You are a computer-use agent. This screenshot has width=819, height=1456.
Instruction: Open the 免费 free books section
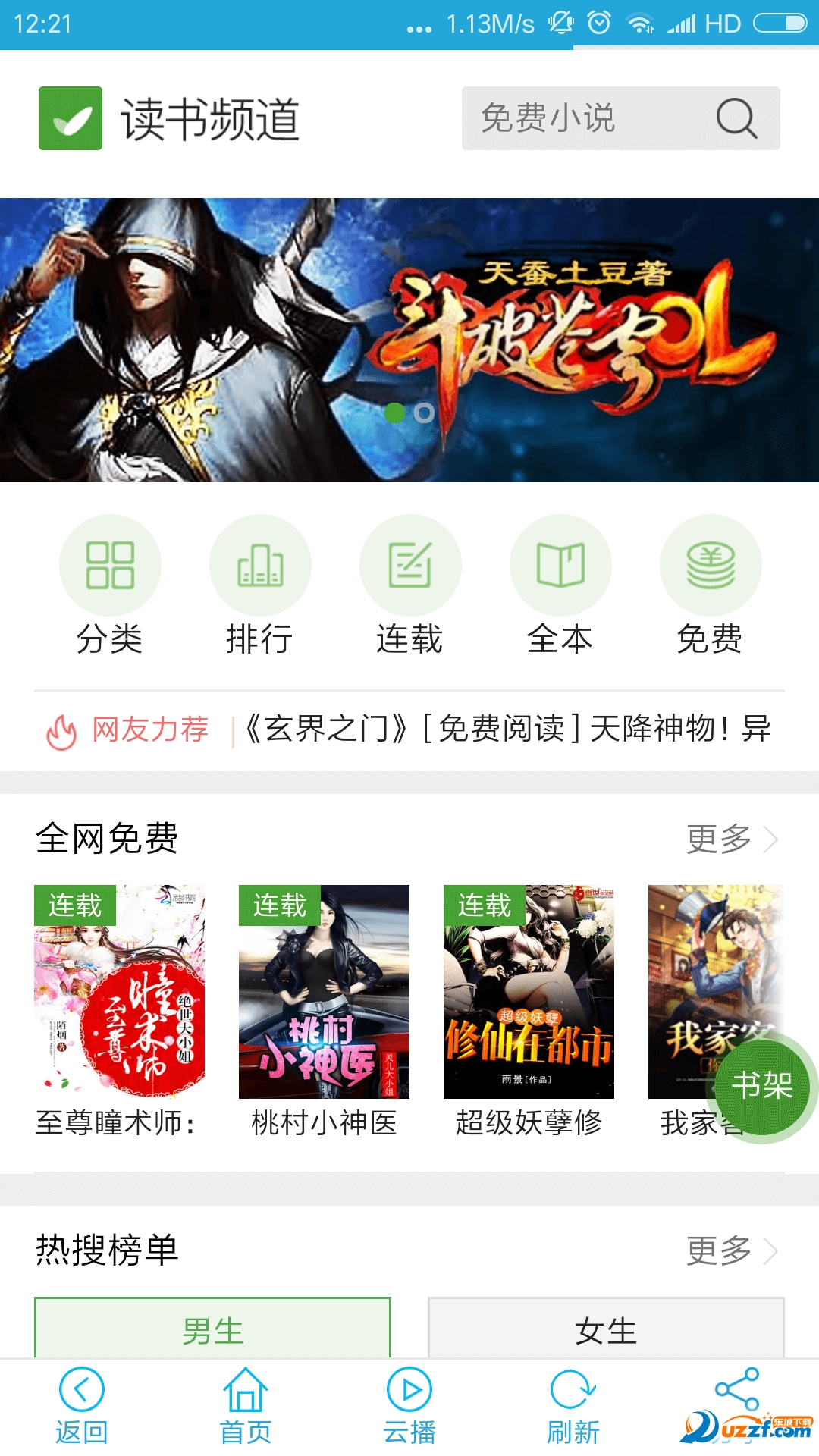[x=711, y=585]
